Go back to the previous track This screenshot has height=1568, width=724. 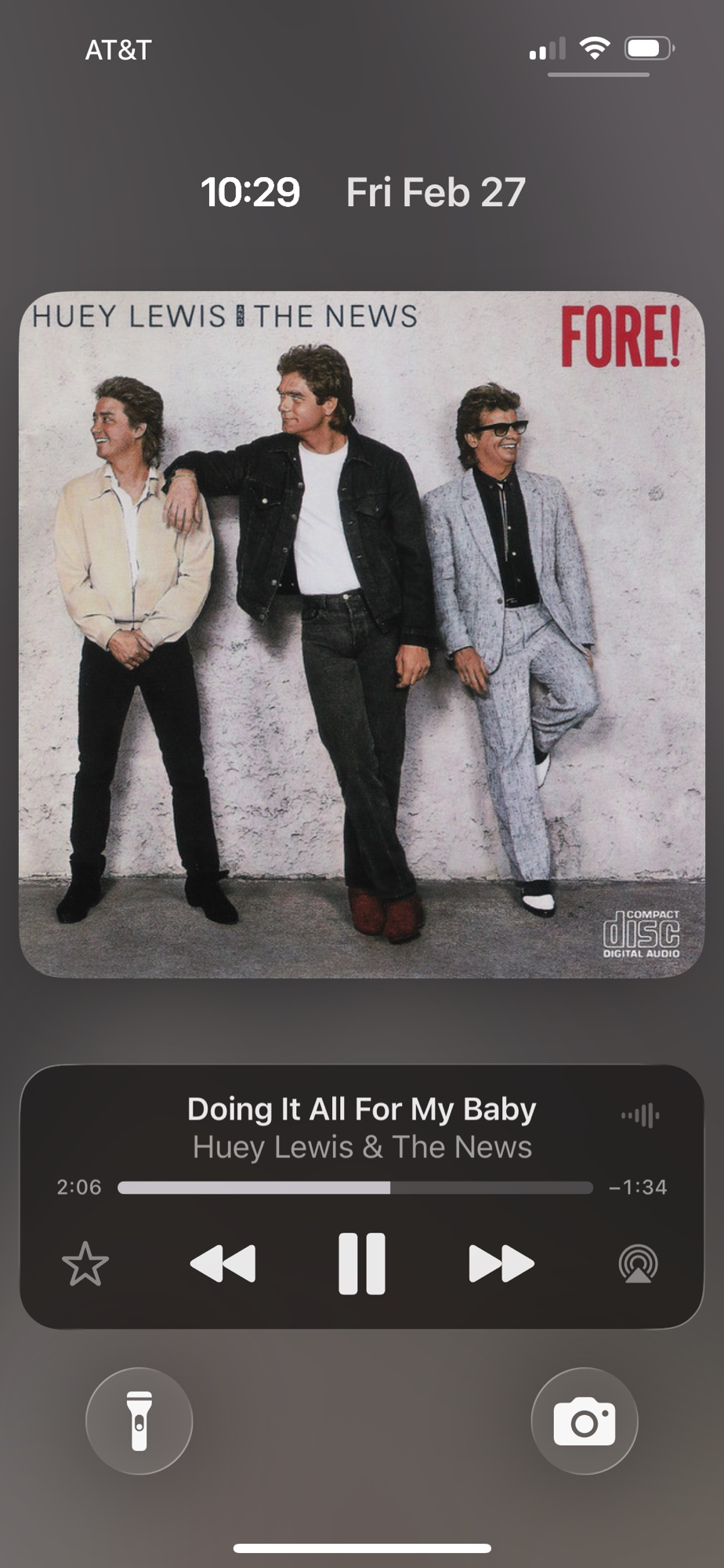click(x=223, y=1263)
